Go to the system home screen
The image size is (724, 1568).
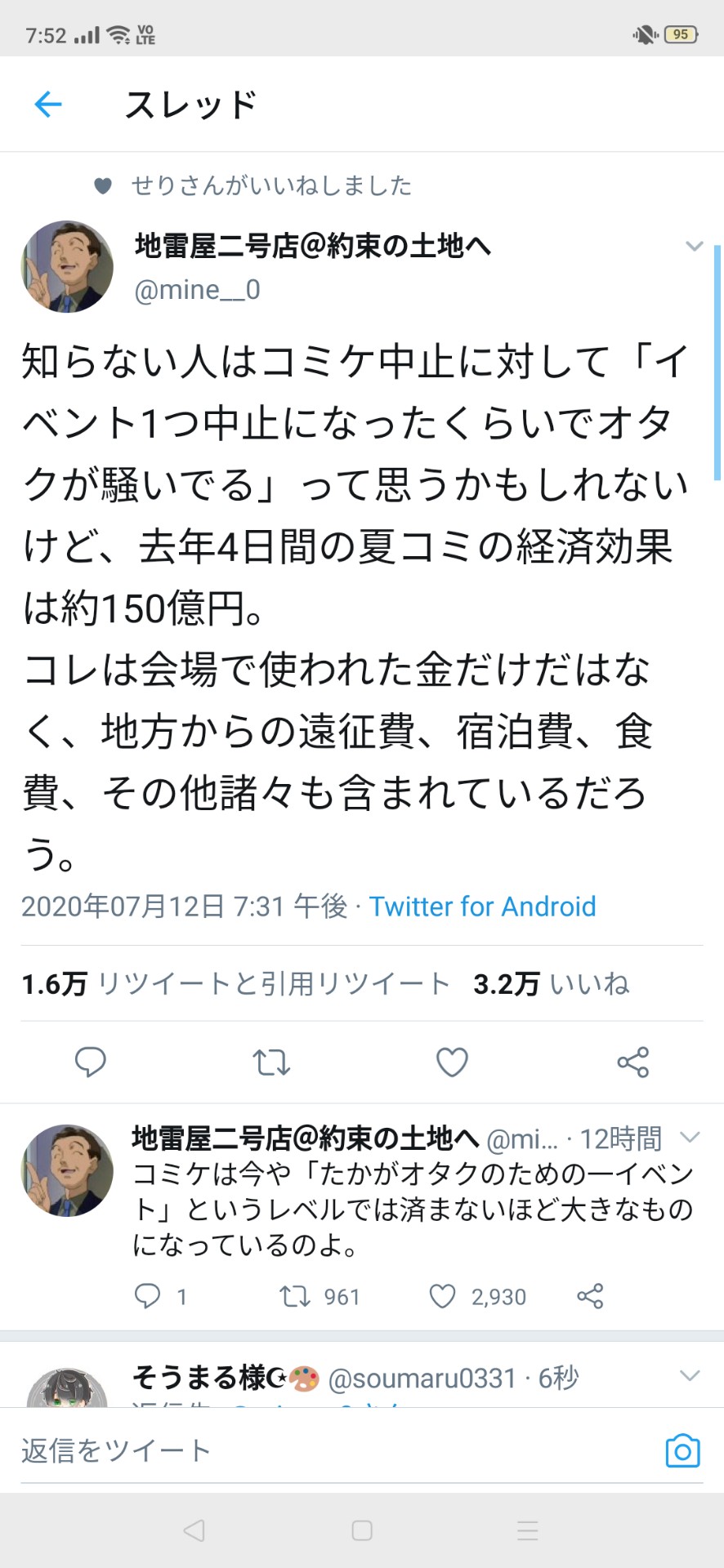point(362,1530)
